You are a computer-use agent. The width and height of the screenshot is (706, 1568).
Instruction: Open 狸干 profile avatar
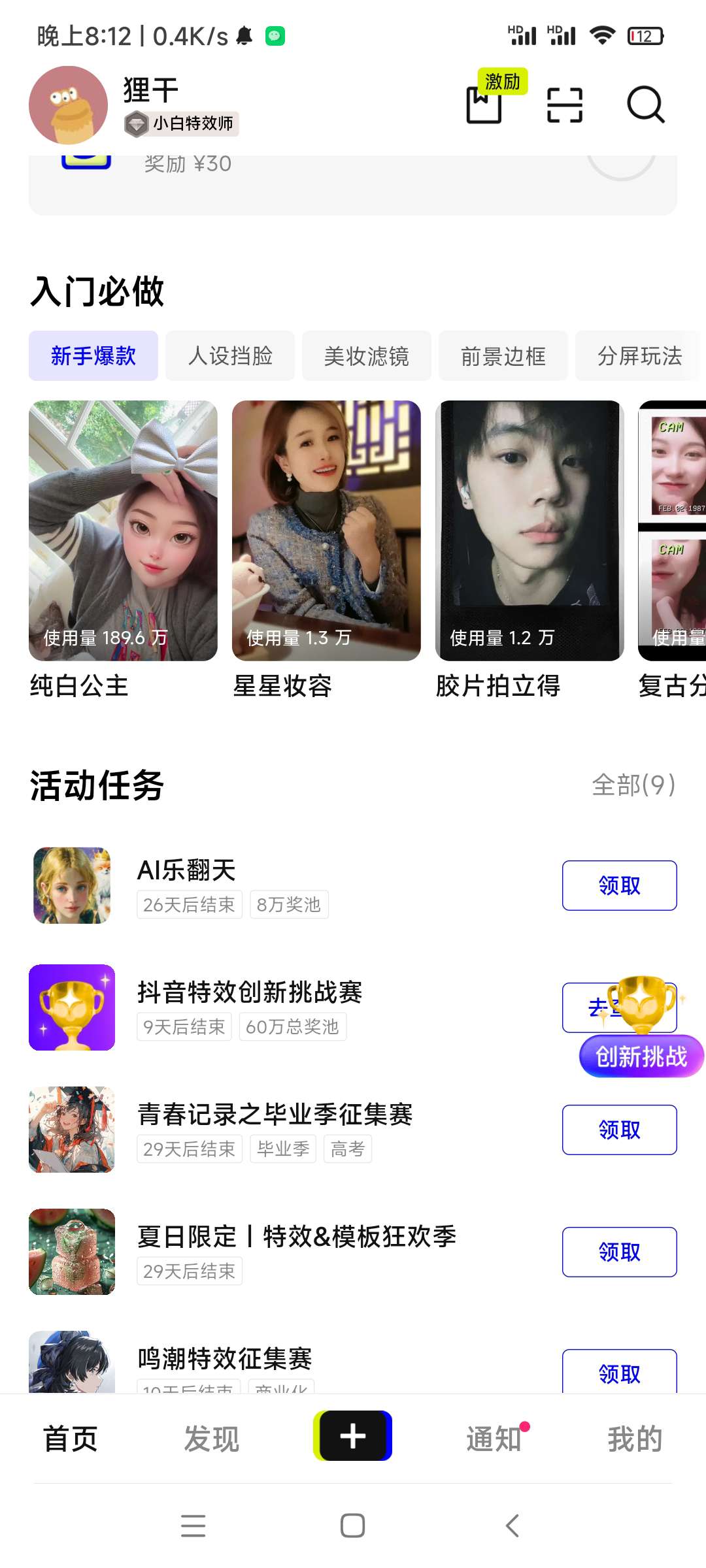point(68,105)
